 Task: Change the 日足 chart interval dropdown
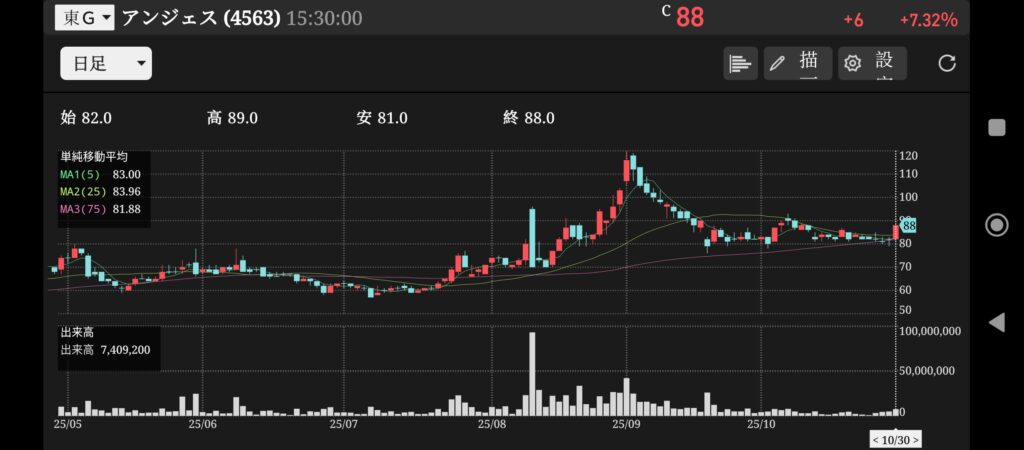pyautogui.click(x=106, y=64)
